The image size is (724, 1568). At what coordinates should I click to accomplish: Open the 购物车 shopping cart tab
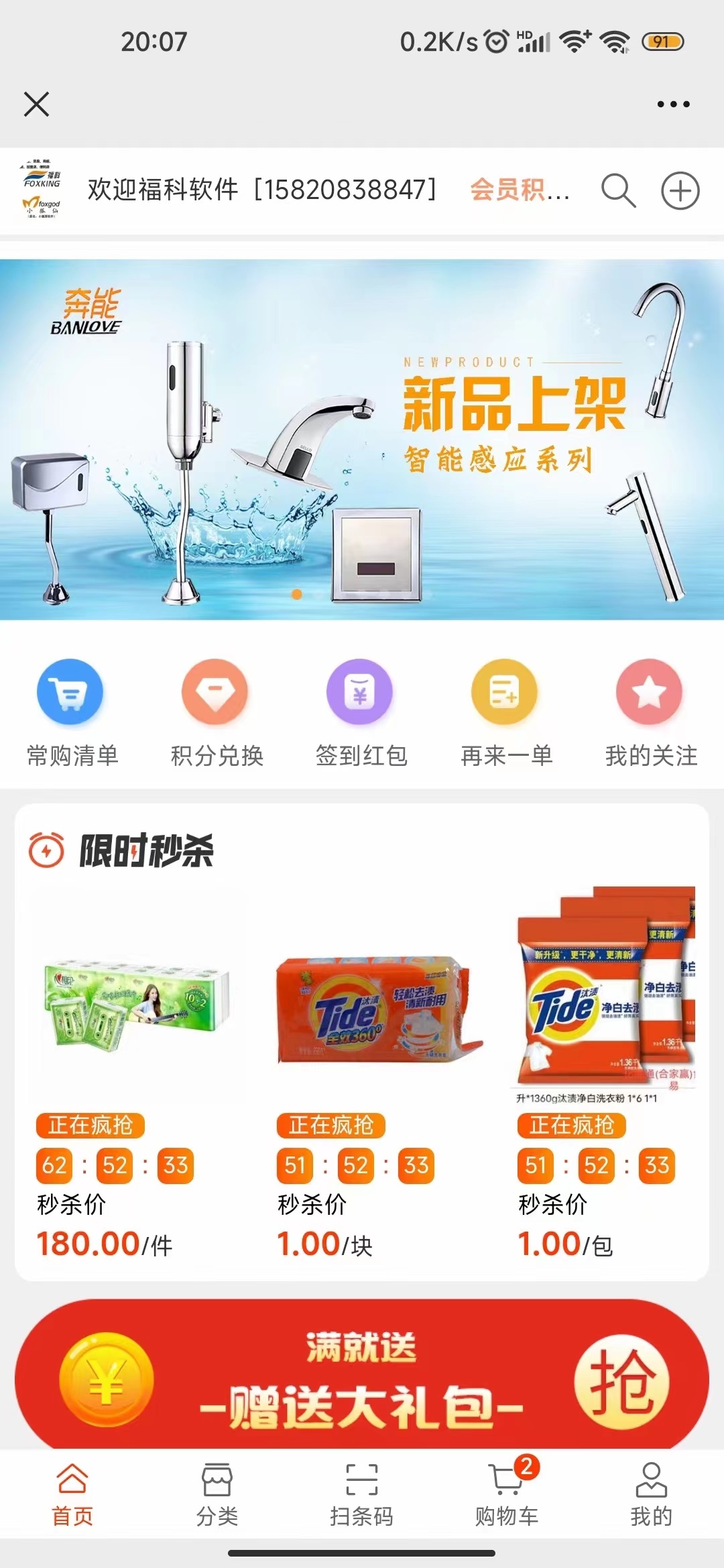507,1494
